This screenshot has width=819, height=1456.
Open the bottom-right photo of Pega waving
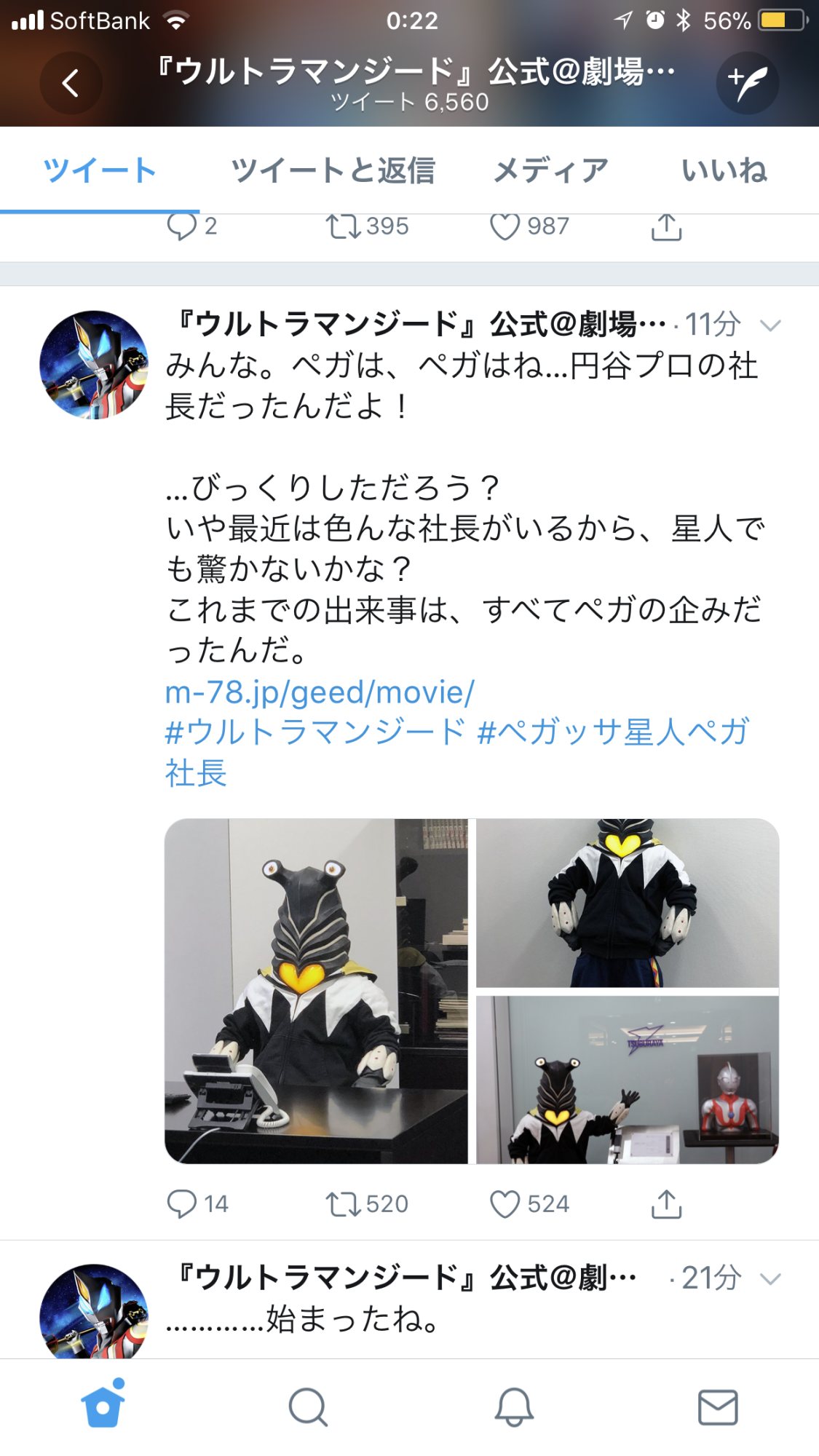[628, 1080]
